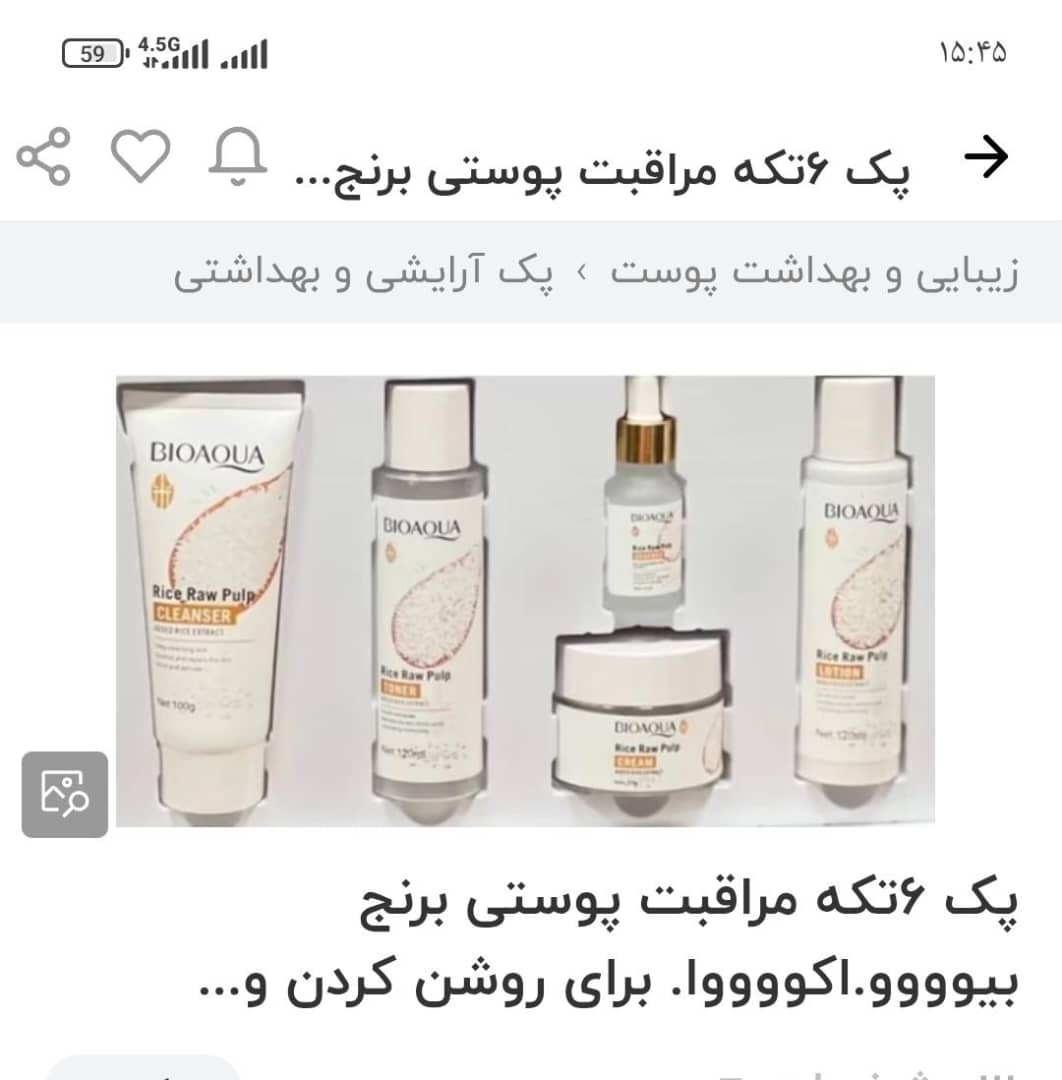Go back using the arrow
Viewport: 1062px width, 1080px height.
(x=986, y=158)
